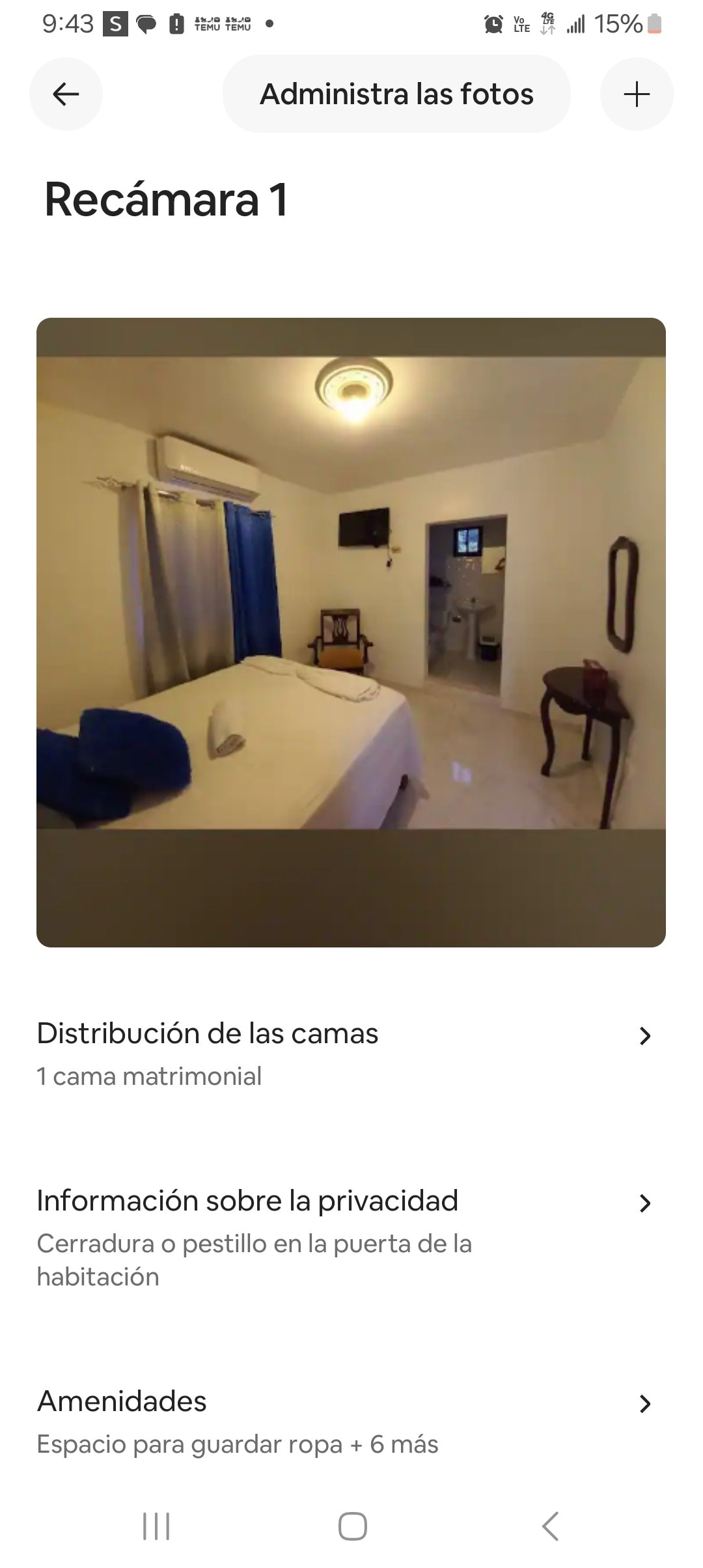The image size is (703, 1568).
Task: Add a new photo with plus icon
Action: (636, 94)
